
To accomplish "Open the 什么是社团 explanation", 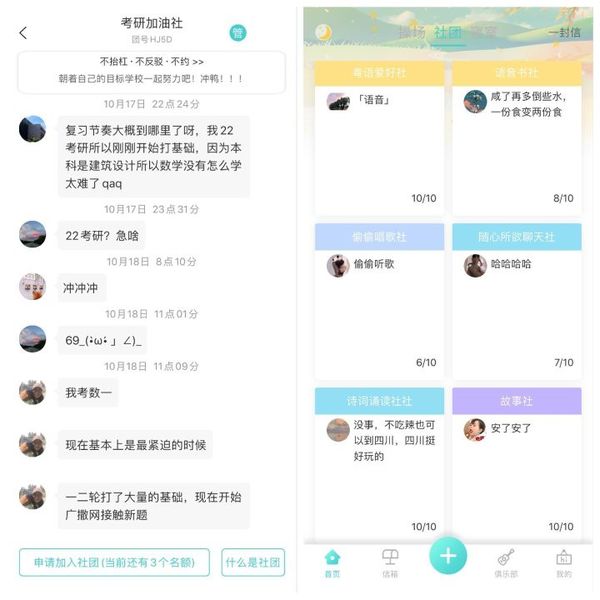I will pos(253,562).
